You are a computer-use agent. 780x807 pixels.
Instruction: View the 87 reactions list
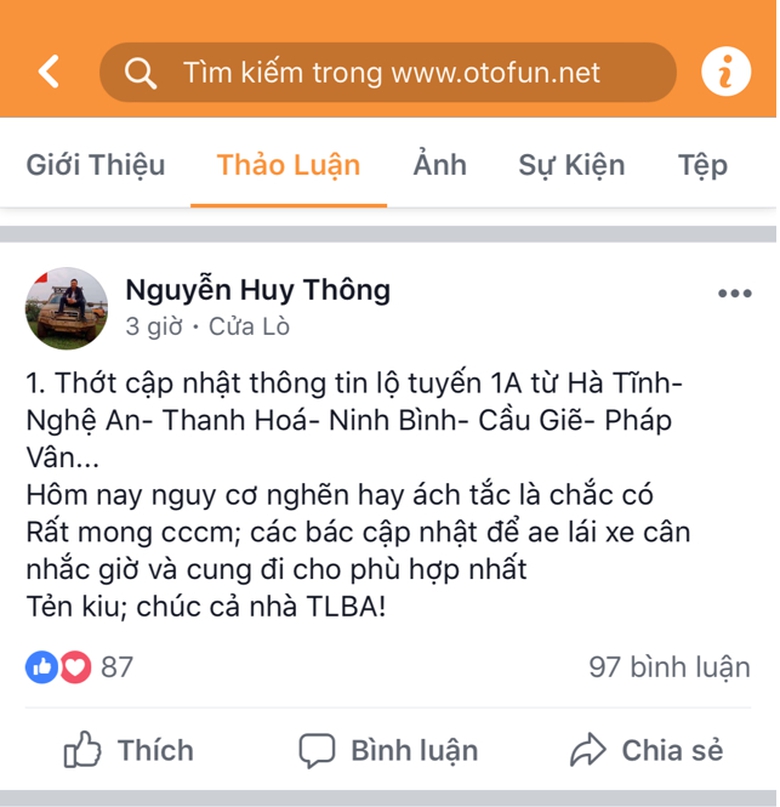tap(79, 666)
